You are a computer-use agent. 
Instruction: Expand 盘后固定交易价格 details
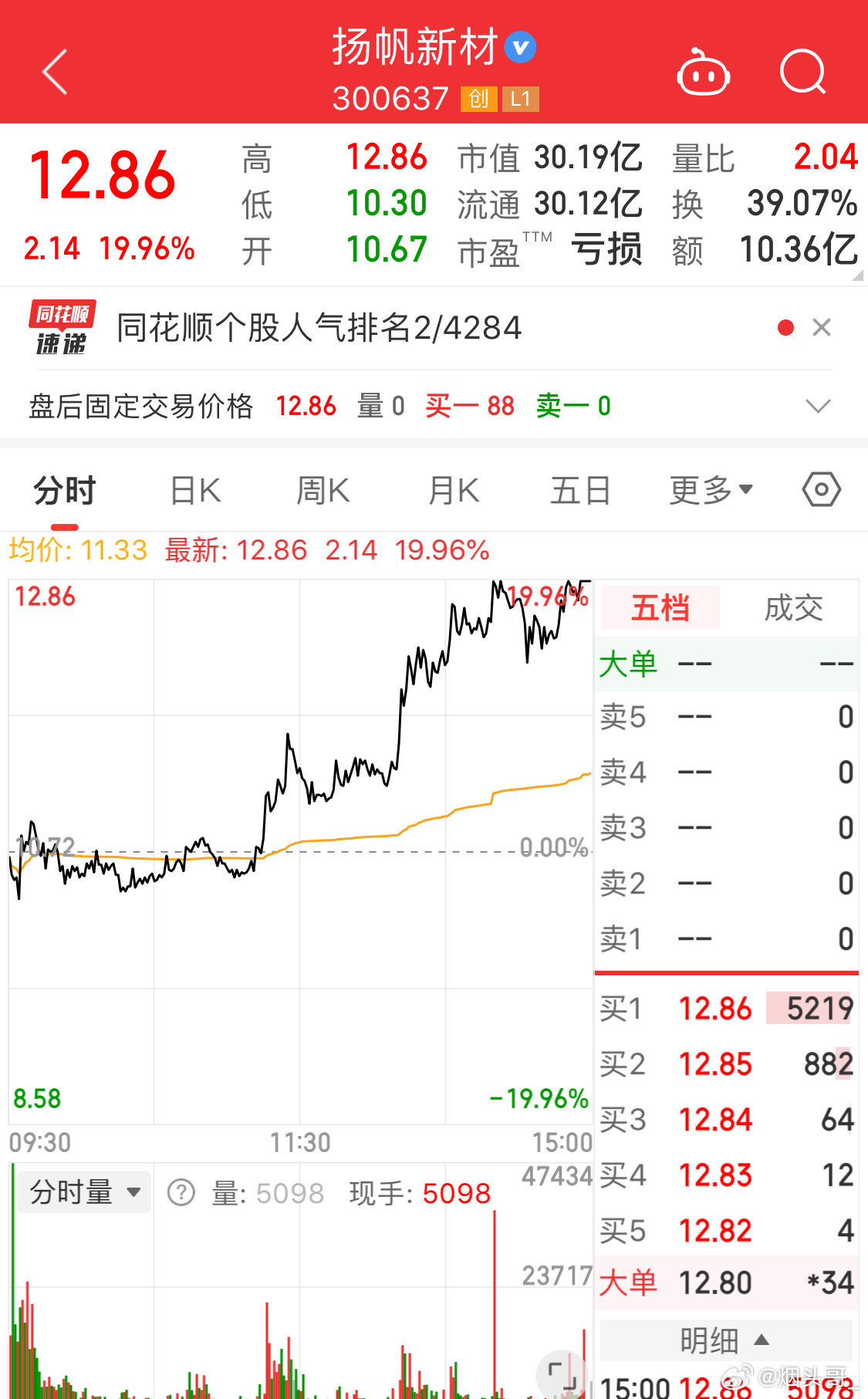click(x=818, y=406)
